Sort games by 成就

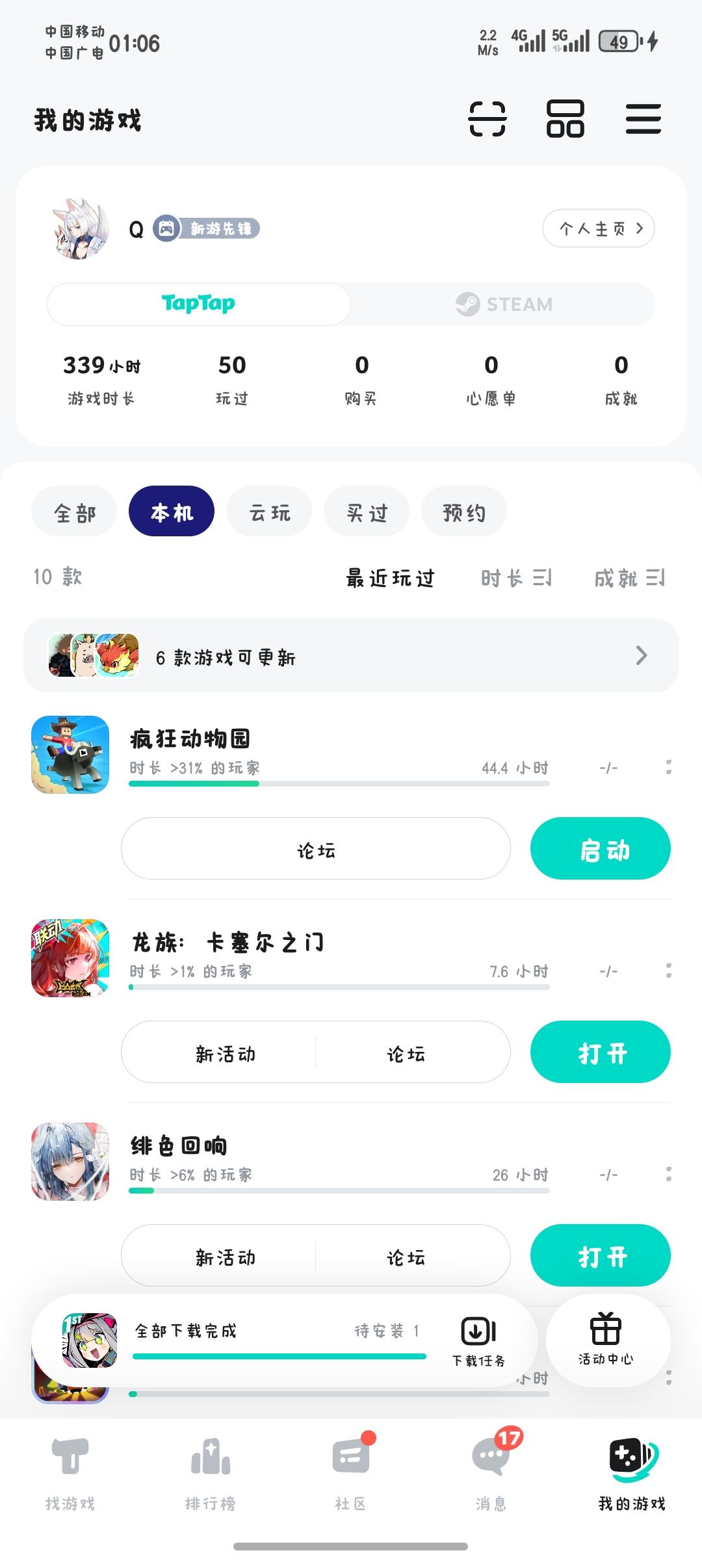tap(629, 577)
